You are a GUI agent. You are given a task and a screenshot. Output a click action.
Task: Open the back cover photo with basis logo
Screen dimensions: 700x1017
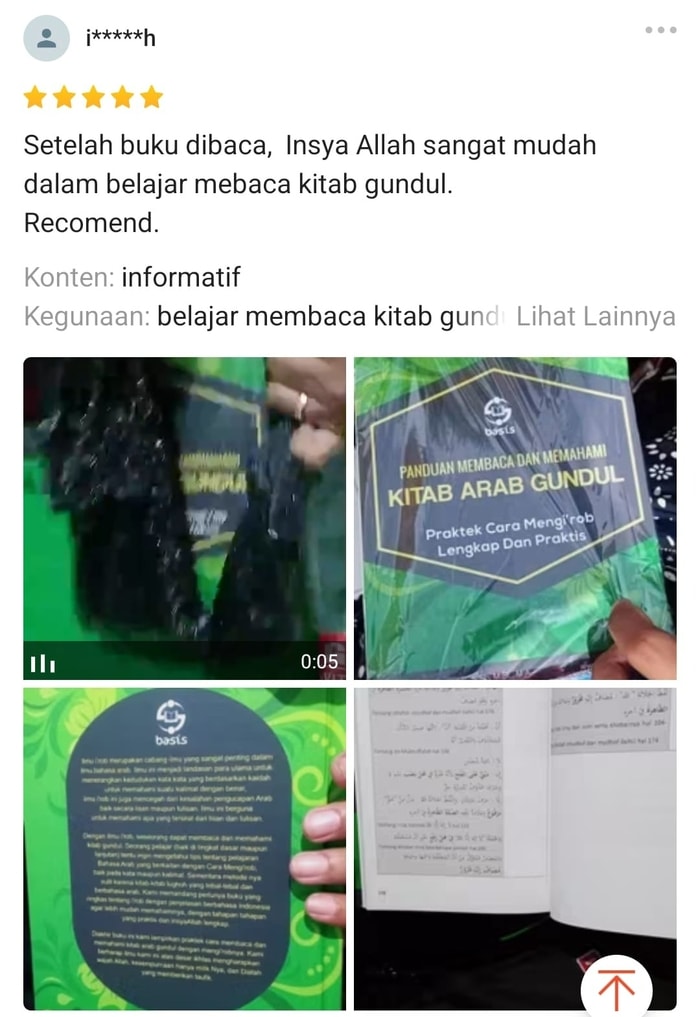tap(184, 848)
